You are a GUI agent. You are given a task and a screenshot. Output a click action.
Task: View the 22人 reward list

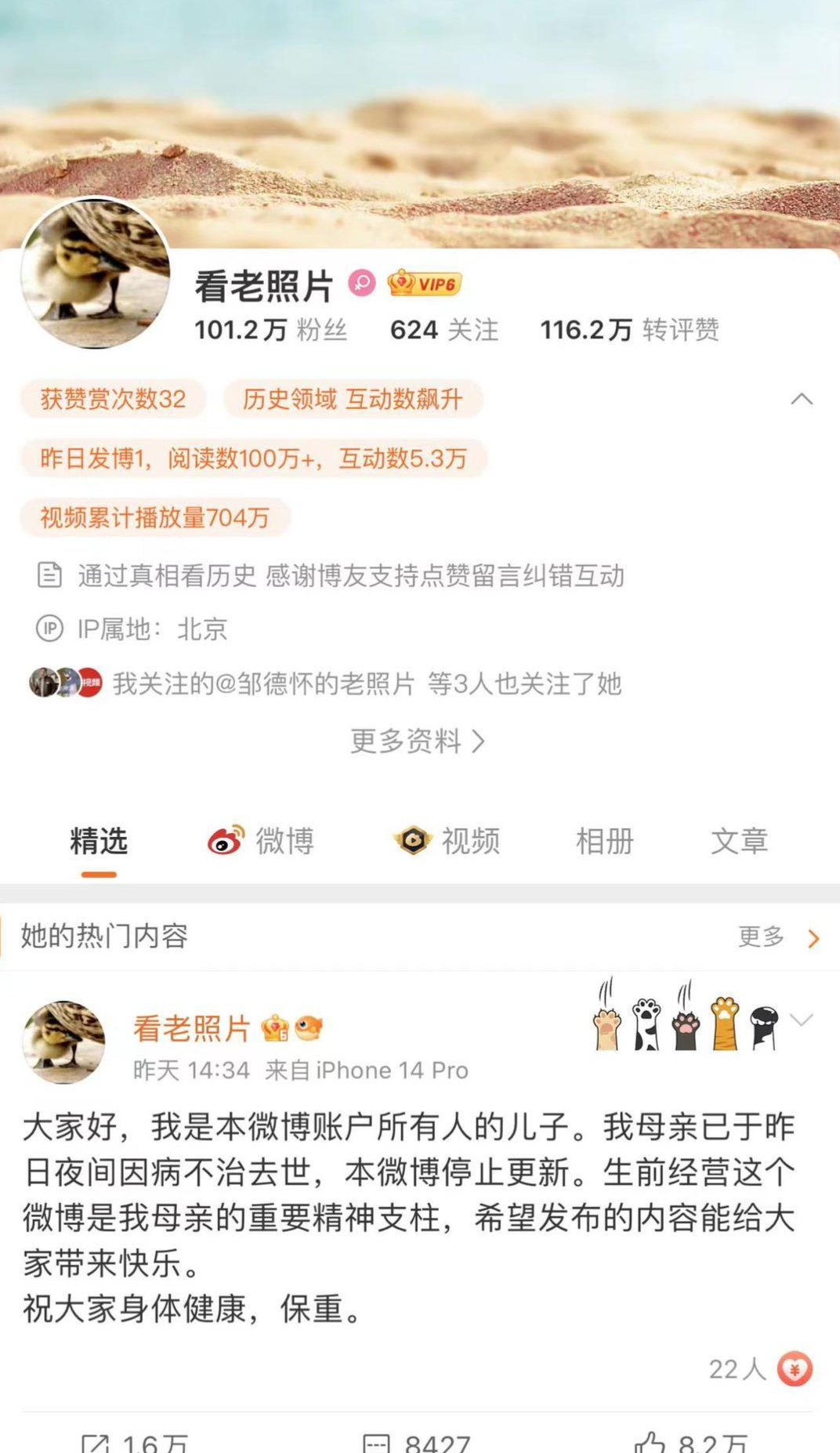pos(759,1369)
